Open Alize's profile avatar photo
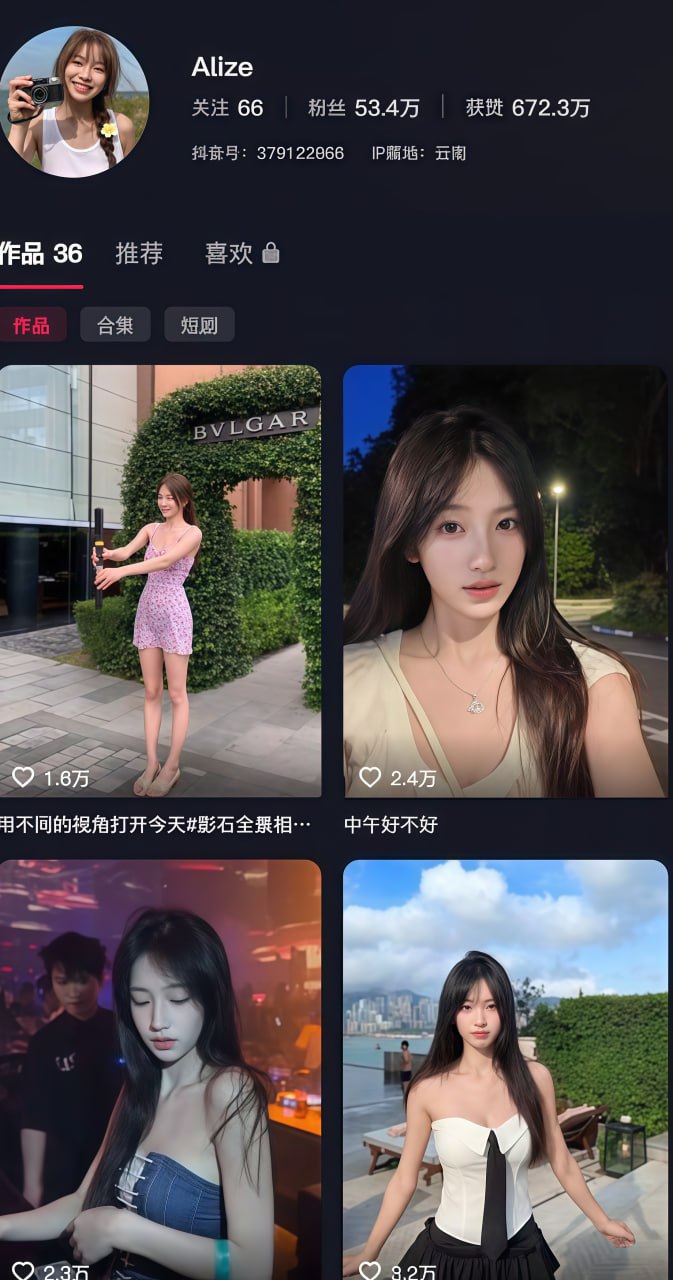673x1280 pixels. (x=74, y=102)
